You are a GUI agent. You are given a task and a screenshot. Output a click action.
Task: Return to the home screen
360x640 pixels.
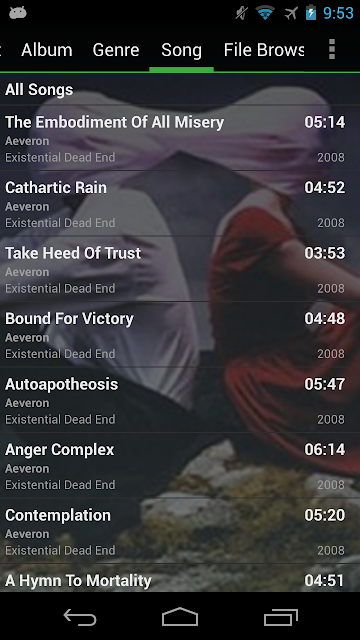point(180,616)
